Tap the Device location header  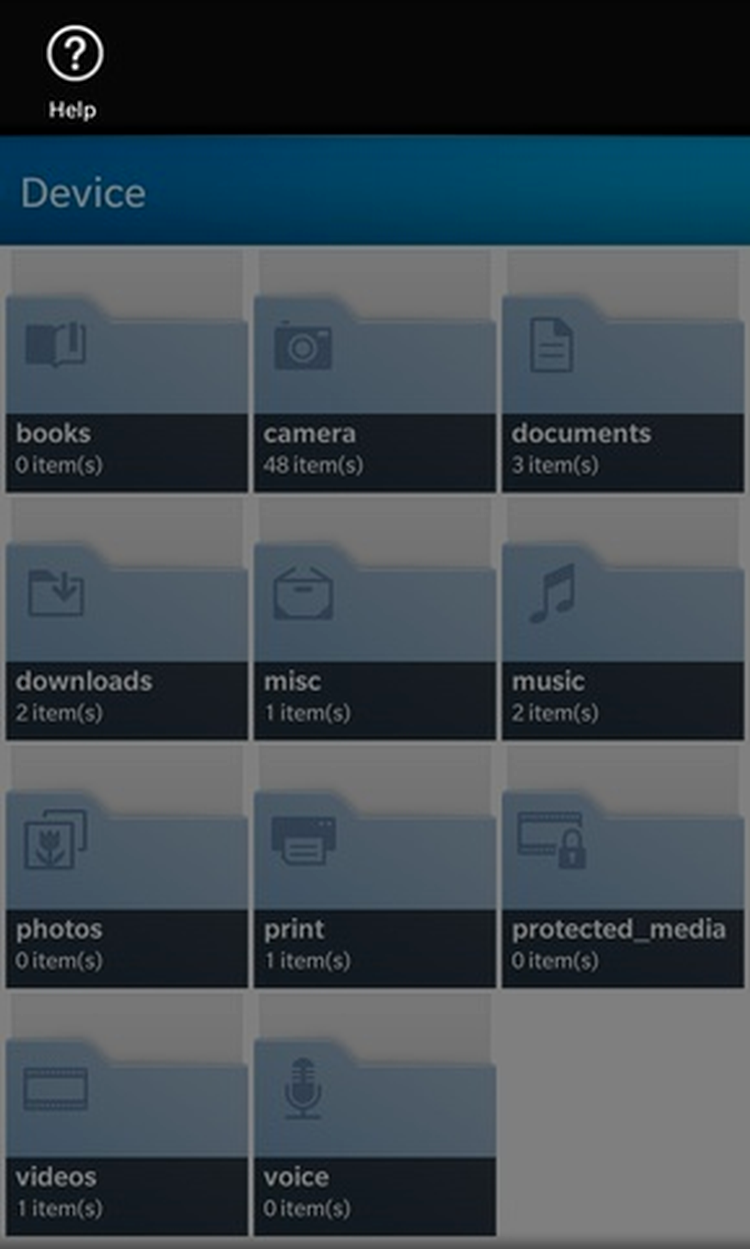tap(375, 191)
